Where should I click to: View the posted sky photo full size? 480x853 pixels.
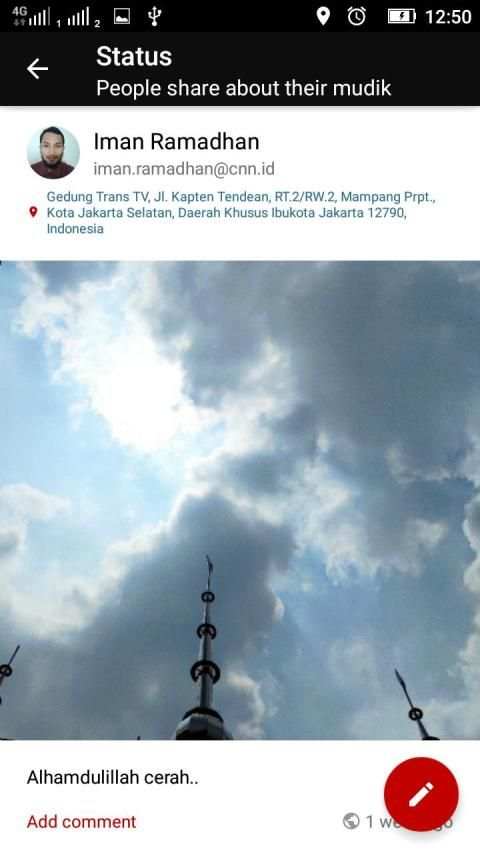(240, 500)
